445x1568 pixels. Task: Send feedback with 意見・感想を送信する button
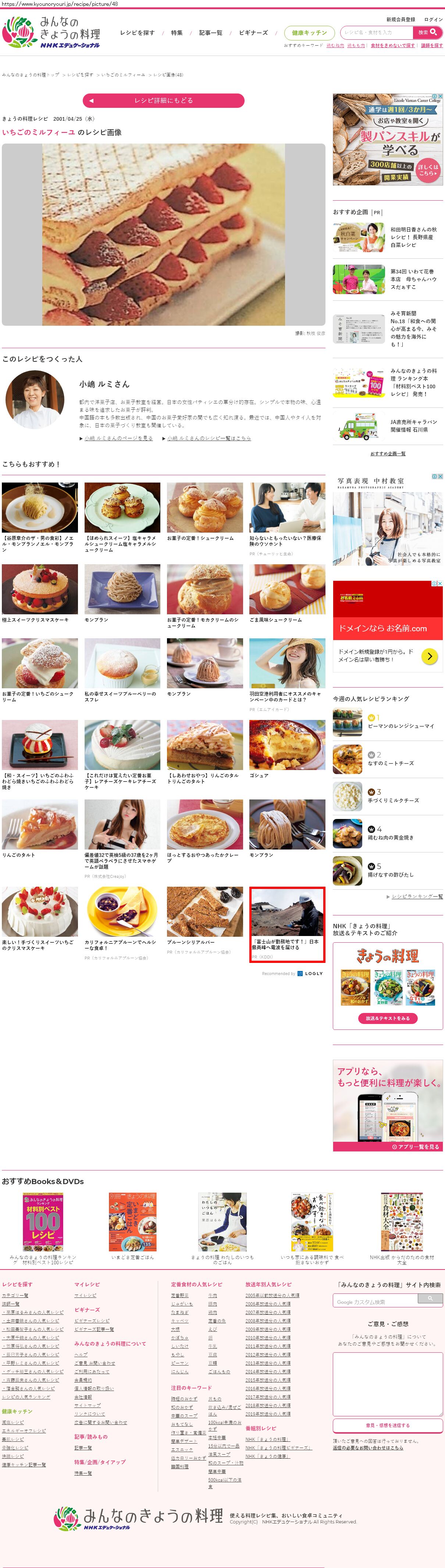pyautogui.click(x=387, y=1425)
